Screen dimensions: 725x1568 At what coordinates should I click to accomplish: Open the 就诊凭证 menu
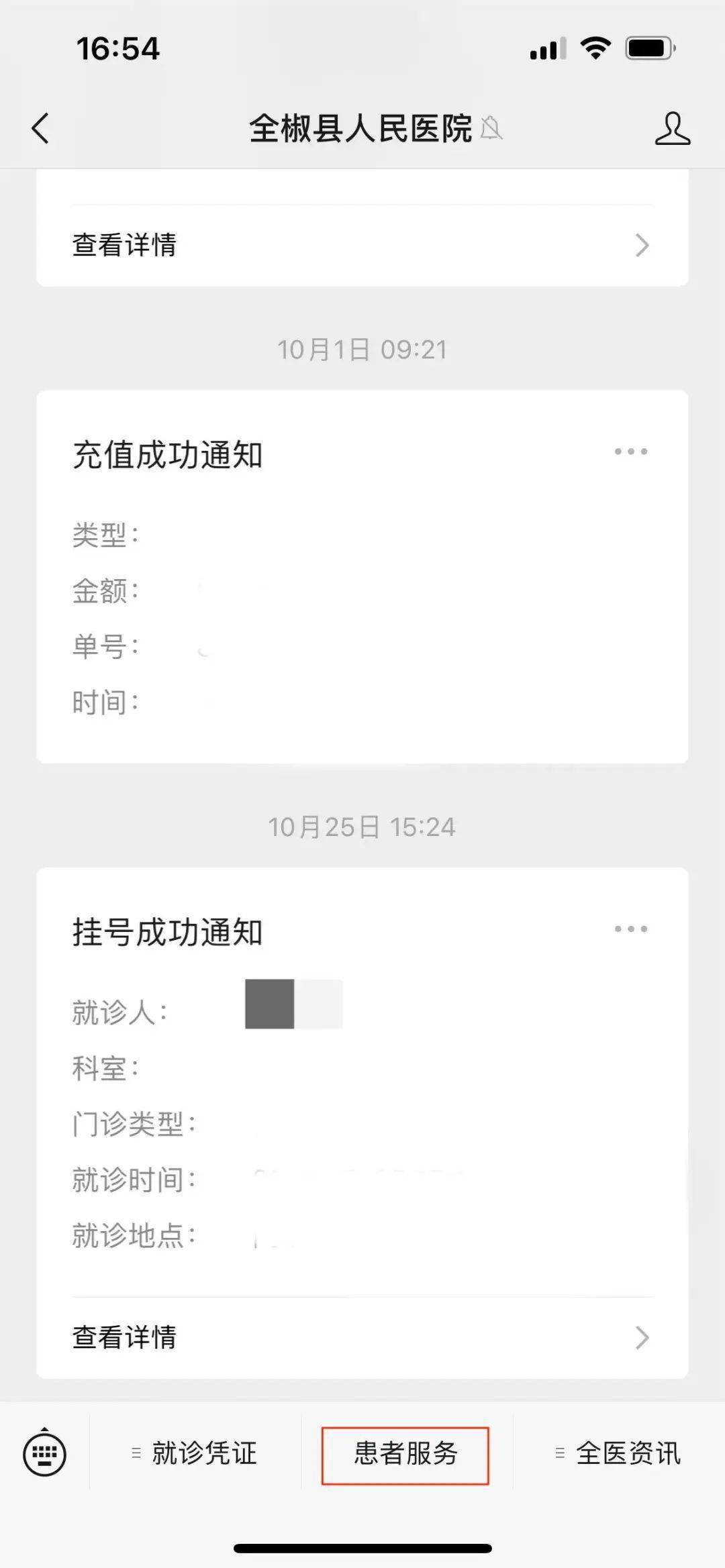pos(195,1454)
